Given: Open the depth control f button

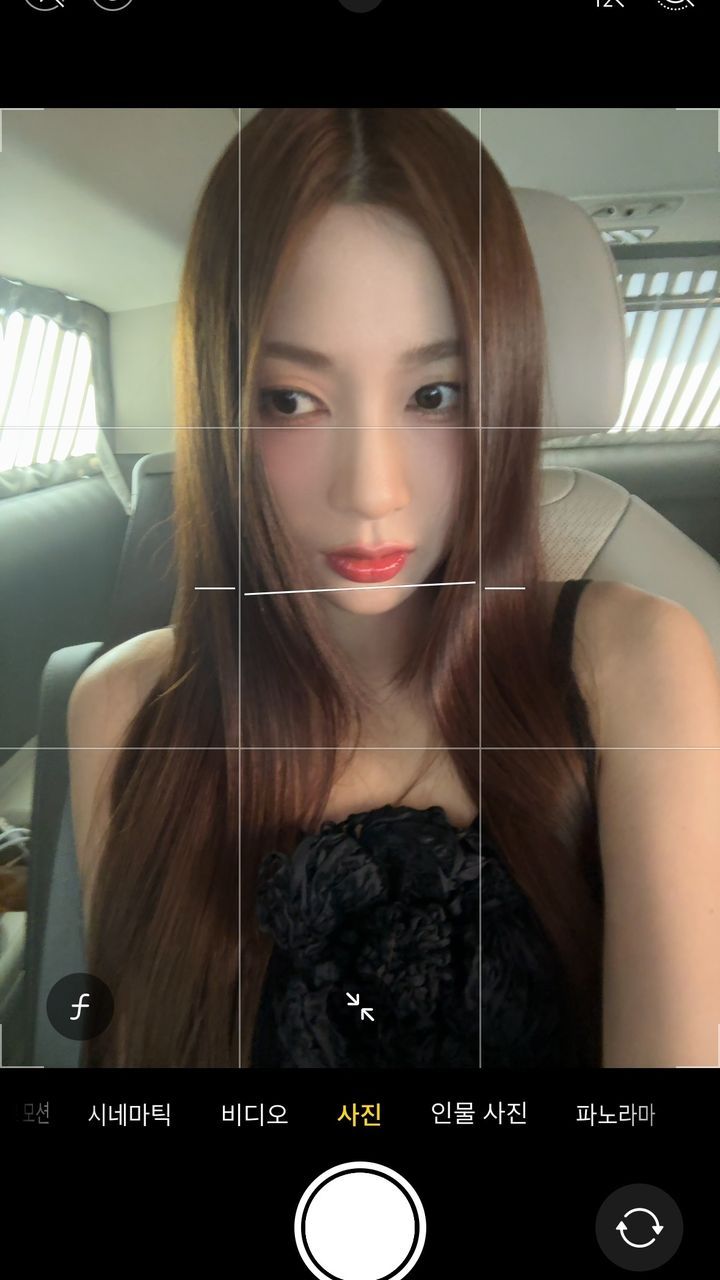Looking at the screenshot, I should 80,1007.
